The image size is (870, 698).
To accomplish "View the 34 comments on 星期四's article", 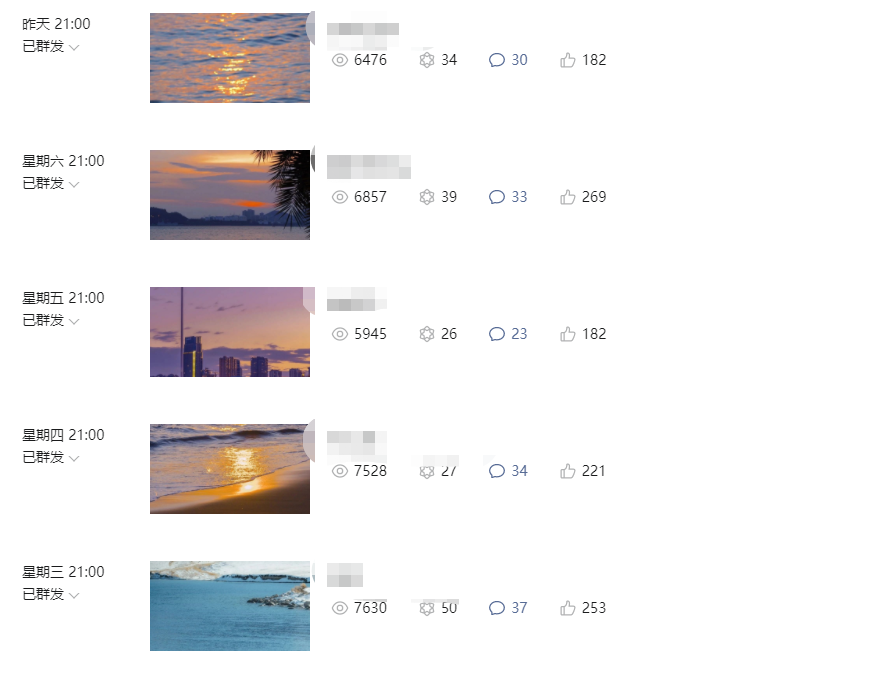I will point(508,471).
